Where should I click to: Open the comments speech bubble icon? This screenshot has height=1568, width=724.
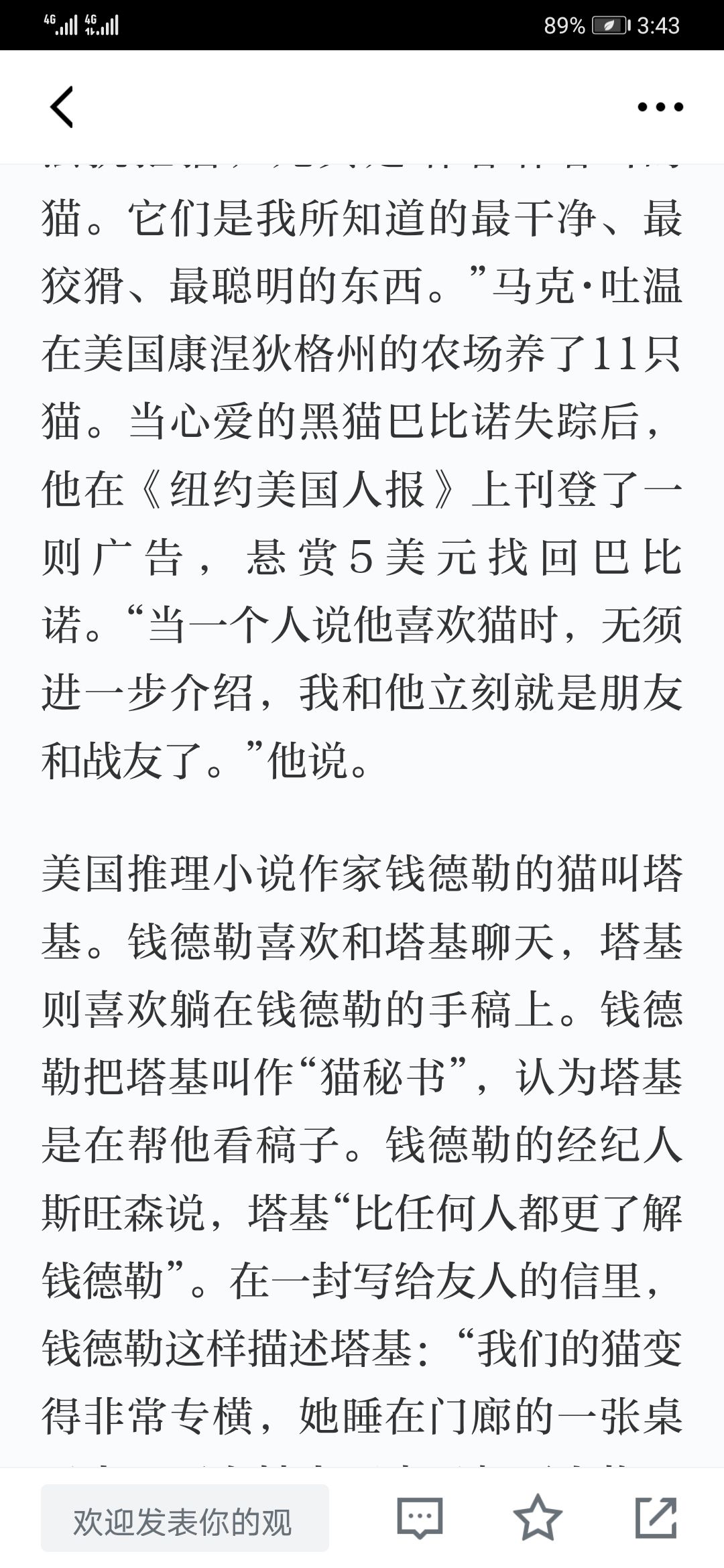click(420, 1518)
